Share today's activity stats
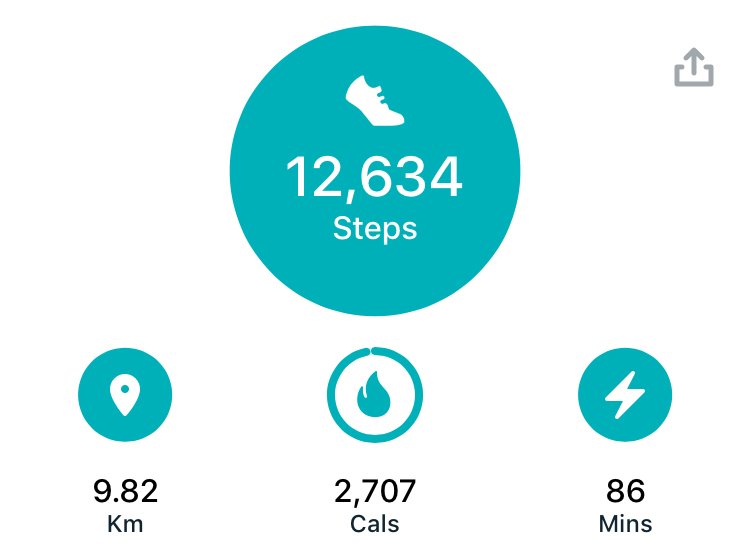The width and height of the screenshot is (750, 548). click(x=692, y=68)
